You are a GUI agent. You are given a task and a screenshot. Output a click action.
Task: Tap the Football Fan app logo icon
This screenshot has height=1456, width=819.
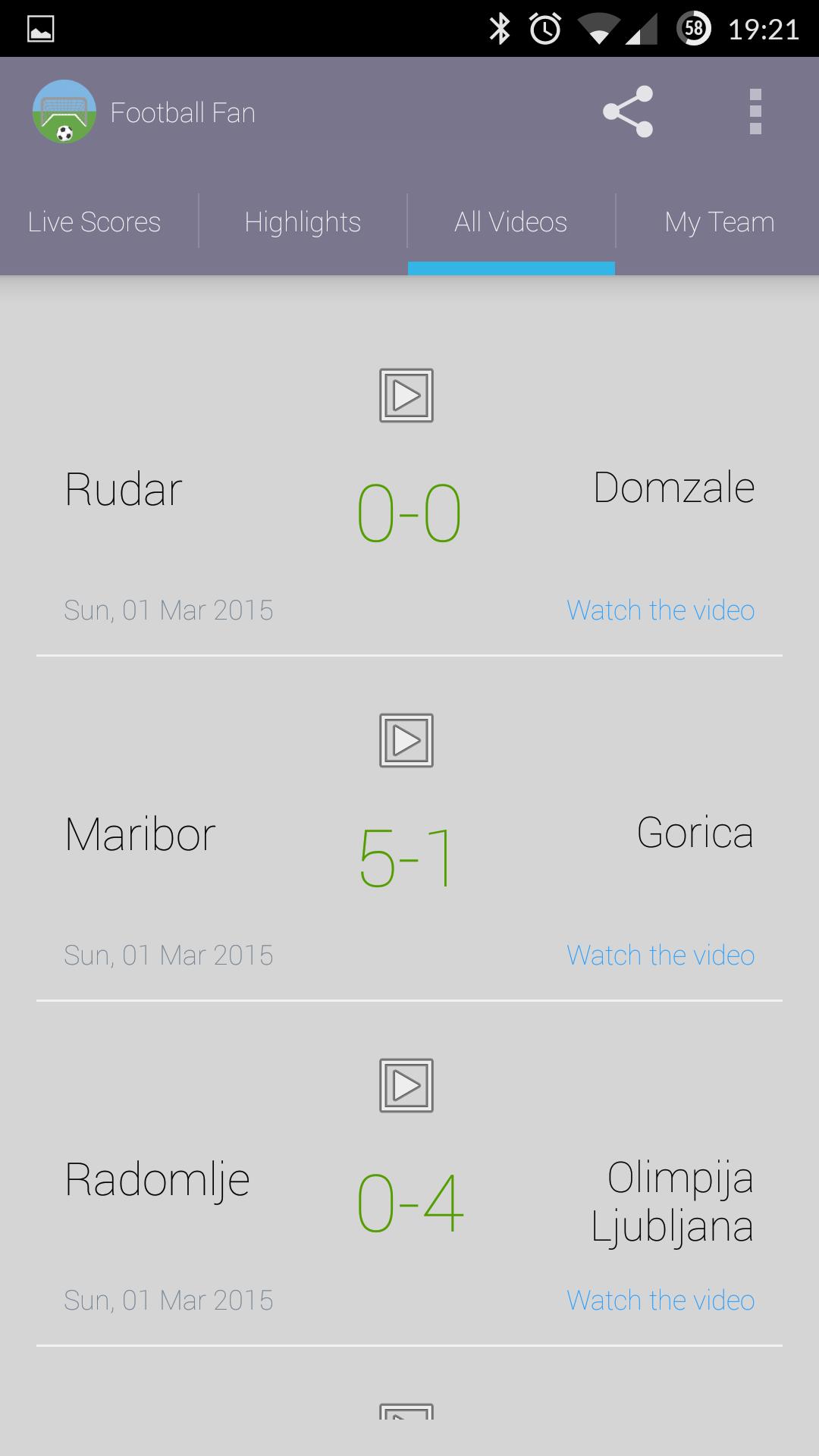pyautogui.click(x=64, y=111)
